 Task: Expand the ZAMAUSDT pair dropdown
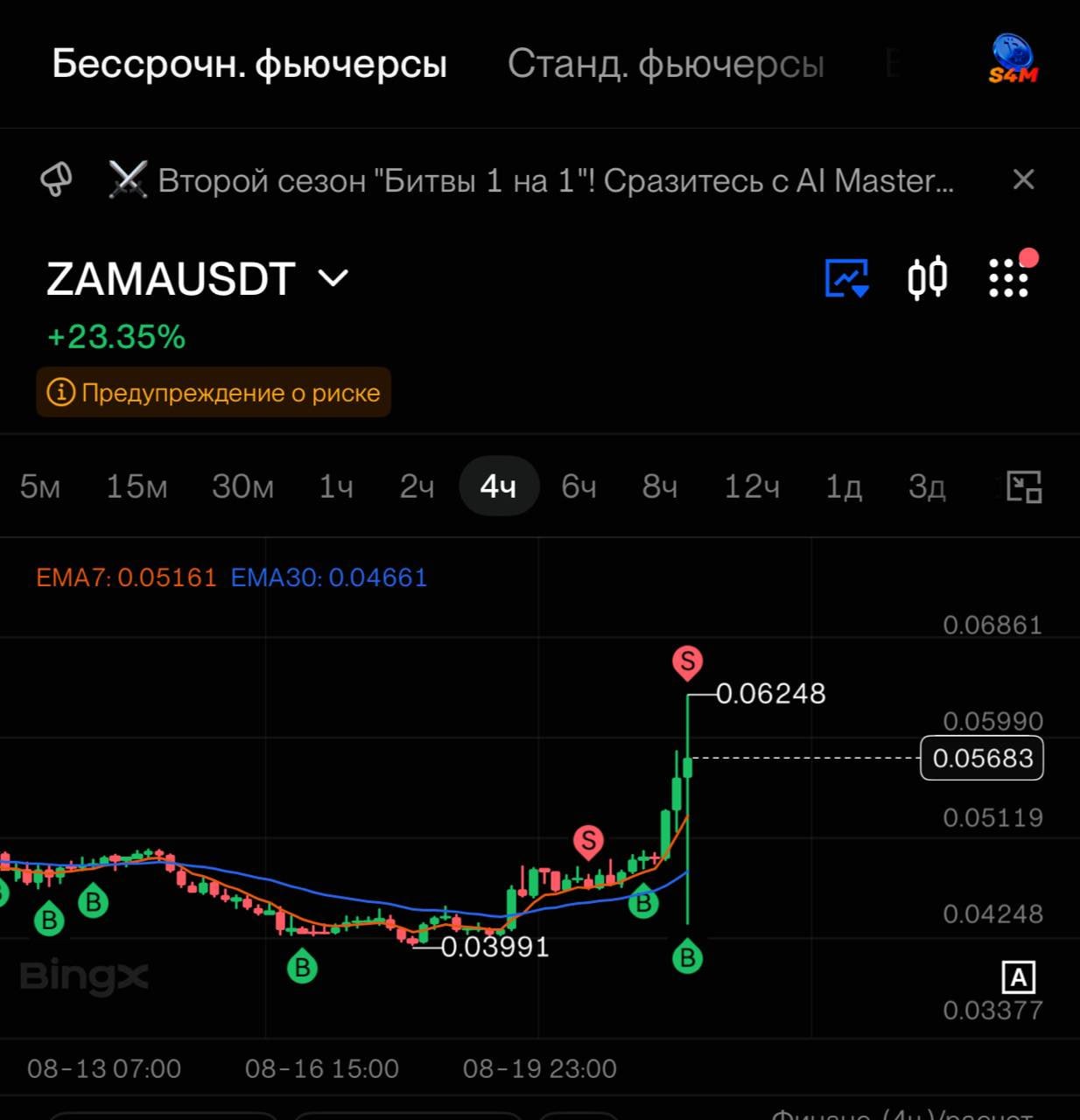tap(333, 279)
